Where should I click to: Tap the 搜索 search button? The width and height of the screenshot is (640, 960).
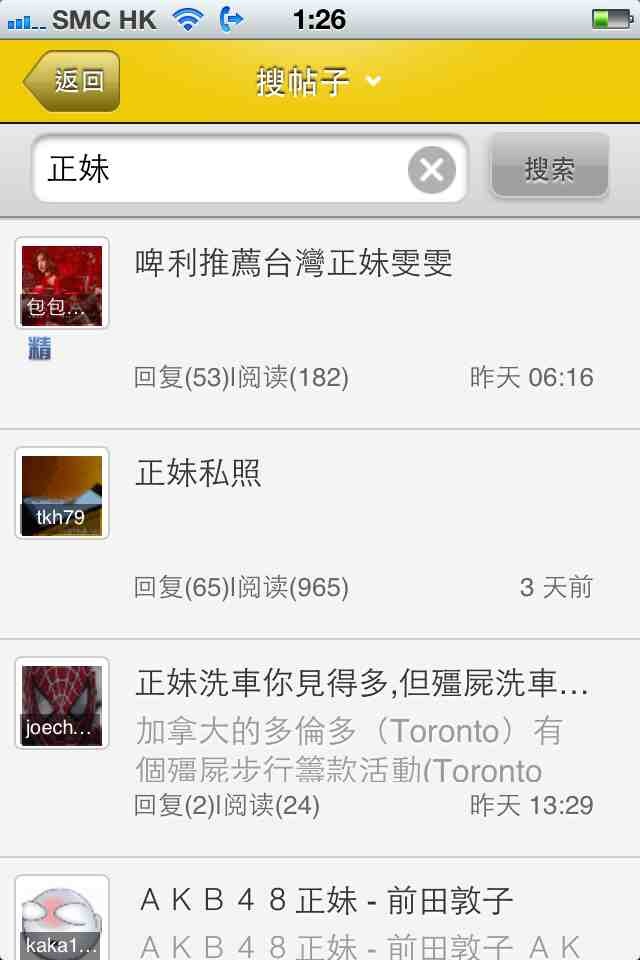tap(549, 169)
